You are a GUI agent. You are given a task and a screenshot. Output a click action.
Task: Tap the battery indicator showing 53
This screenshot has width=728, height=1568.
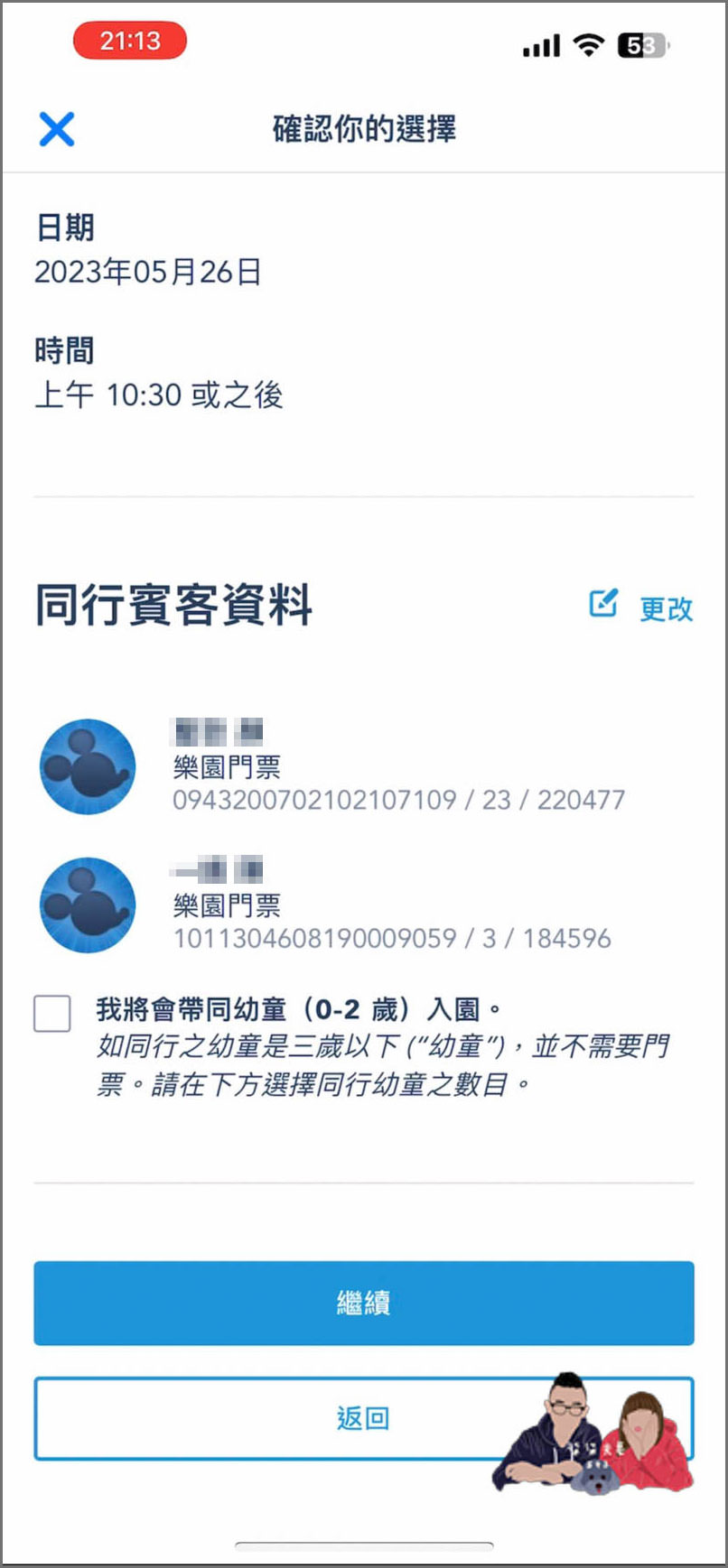pos(641,43)
